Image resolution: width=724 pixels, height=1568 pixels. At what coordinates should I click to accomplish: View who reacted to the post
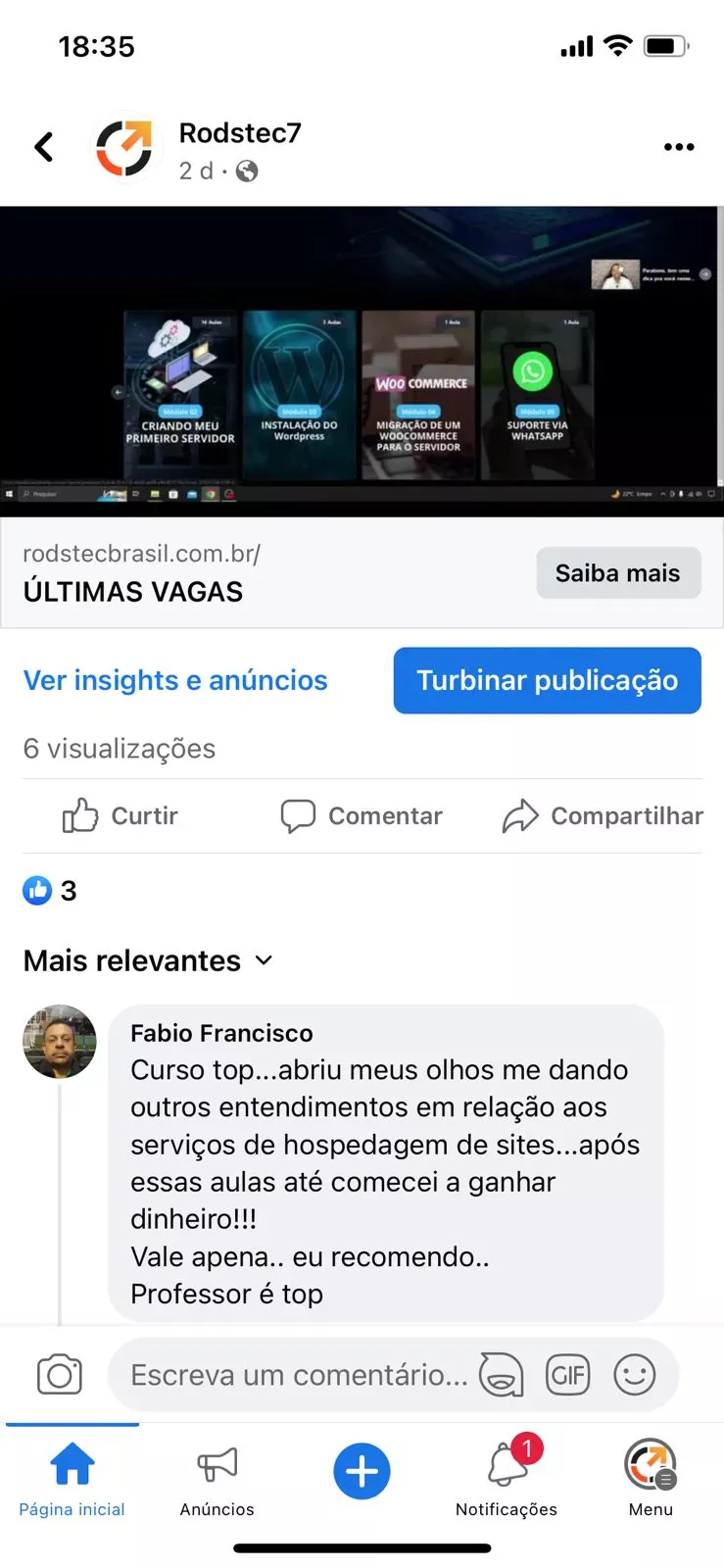click(x=49, y=890)
